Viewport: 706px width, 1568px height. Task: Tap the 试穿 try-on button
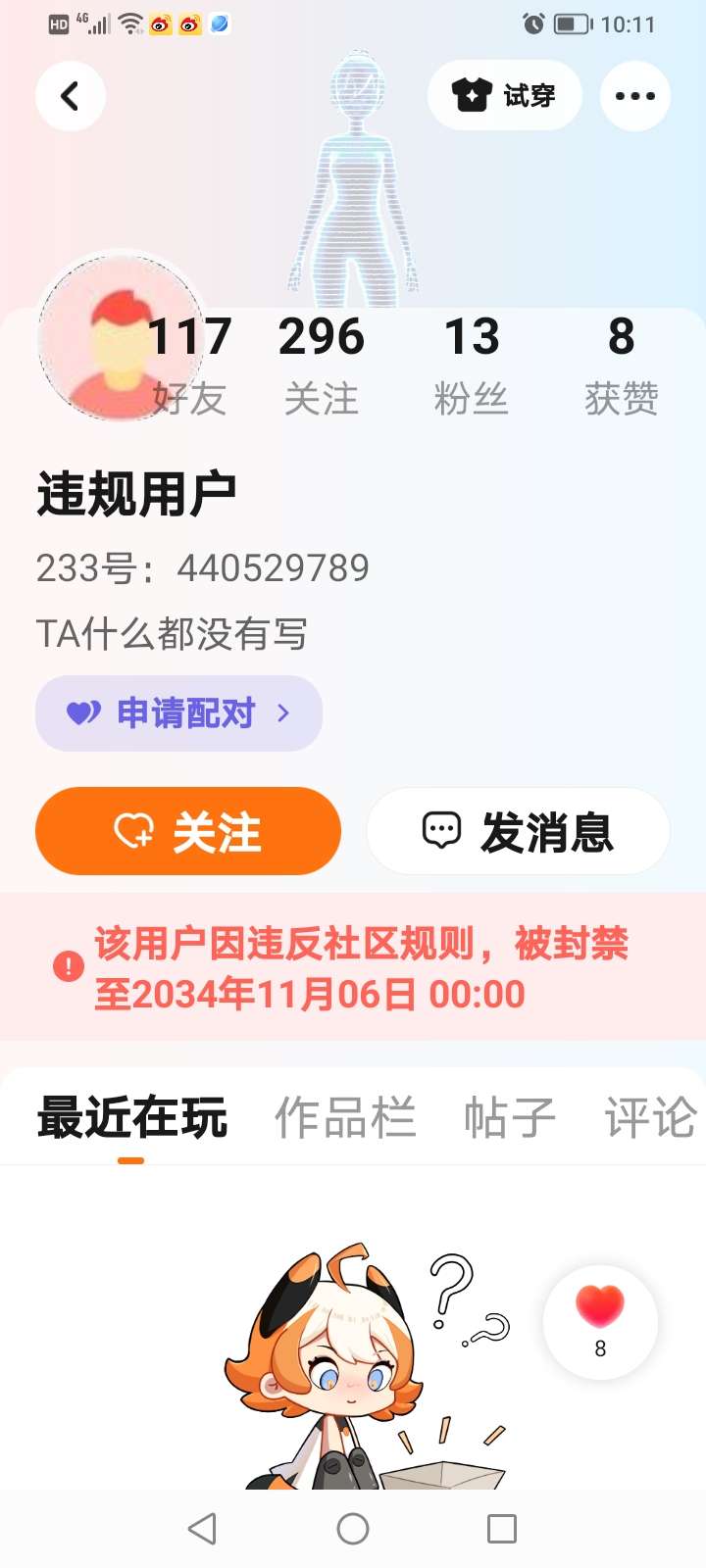(x=504, y=96)
